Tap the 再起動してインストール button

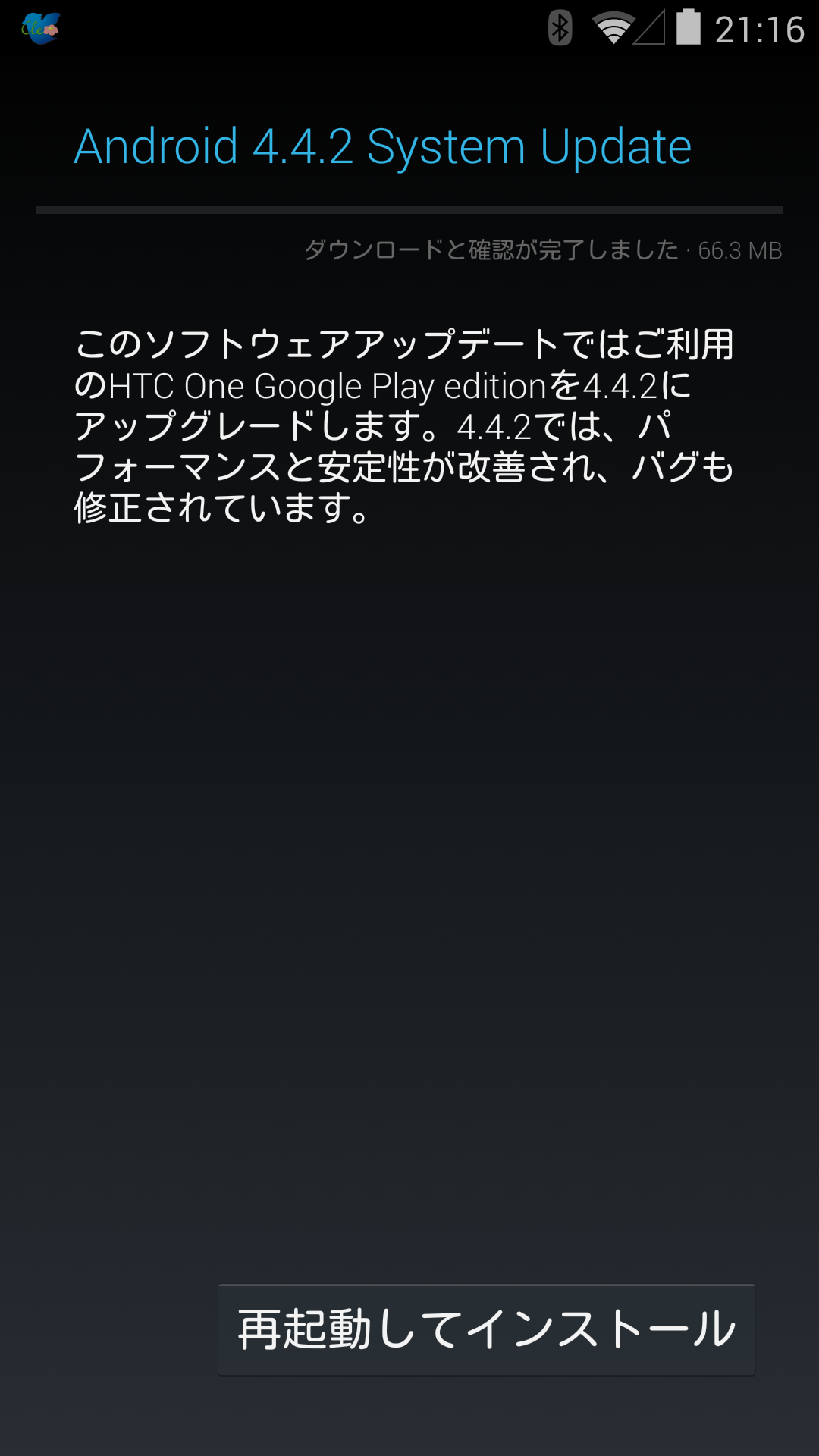click(x=486, y=1329)
